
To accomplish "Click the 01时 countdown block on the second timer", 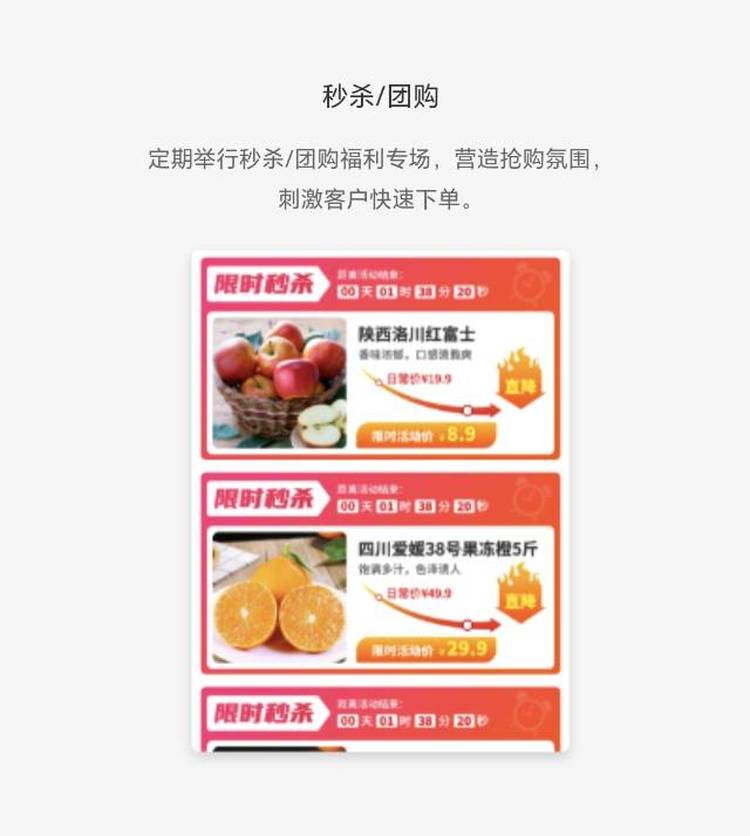I will point(387,504).
